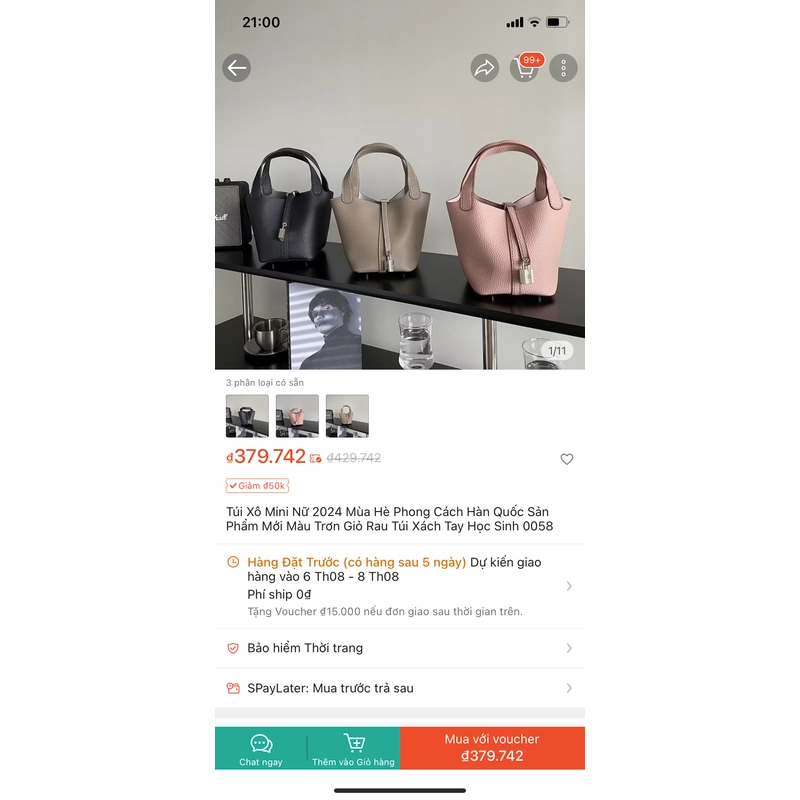This screenshot has height=800, width=800.
Task: Open Bảo hiểm Thời trang row
Action: point(400,648)
